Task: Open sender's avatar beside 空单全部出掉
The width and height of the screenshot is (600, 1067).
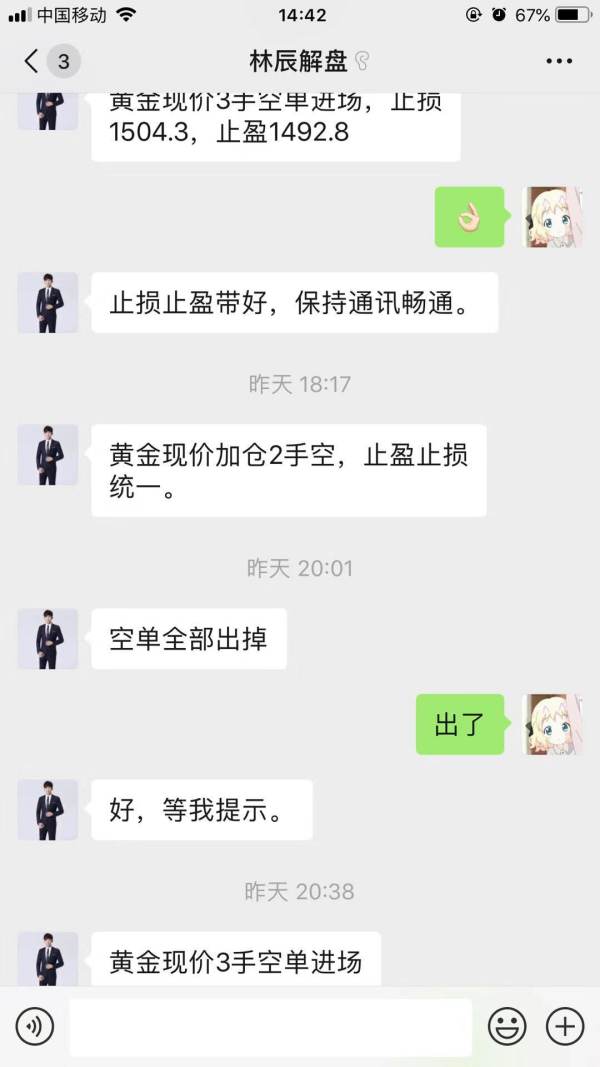Action: [48, 639]
